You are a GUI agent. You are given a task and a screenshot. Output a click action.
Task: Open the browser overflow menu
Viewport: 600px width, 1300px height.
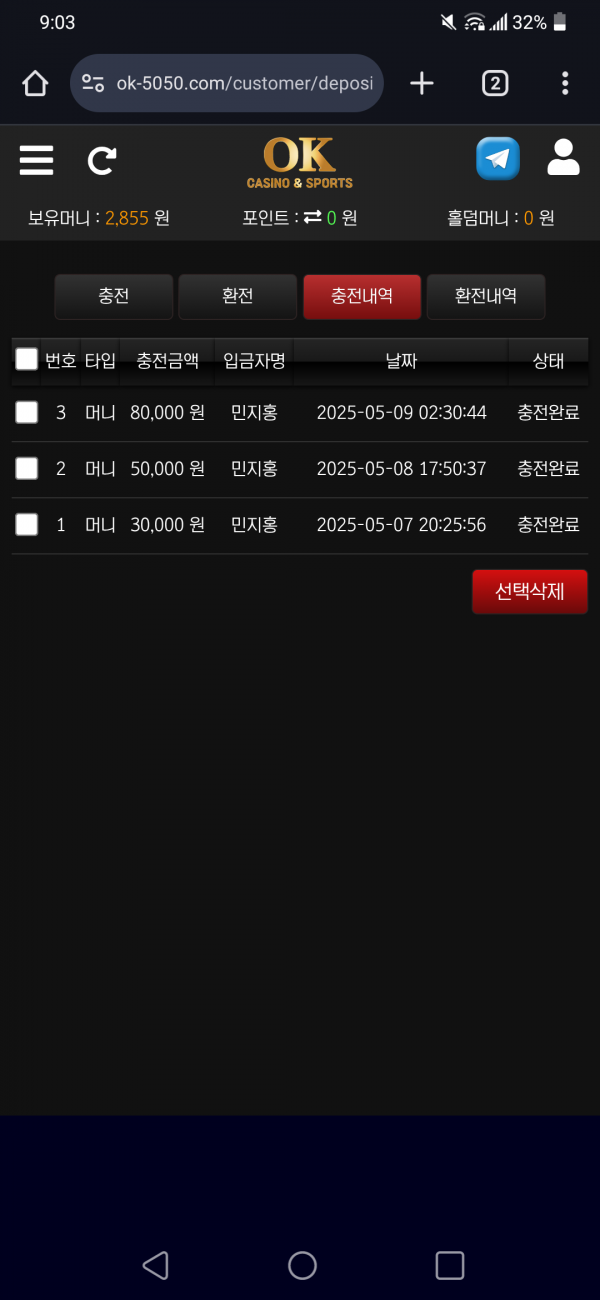(565, 83)
